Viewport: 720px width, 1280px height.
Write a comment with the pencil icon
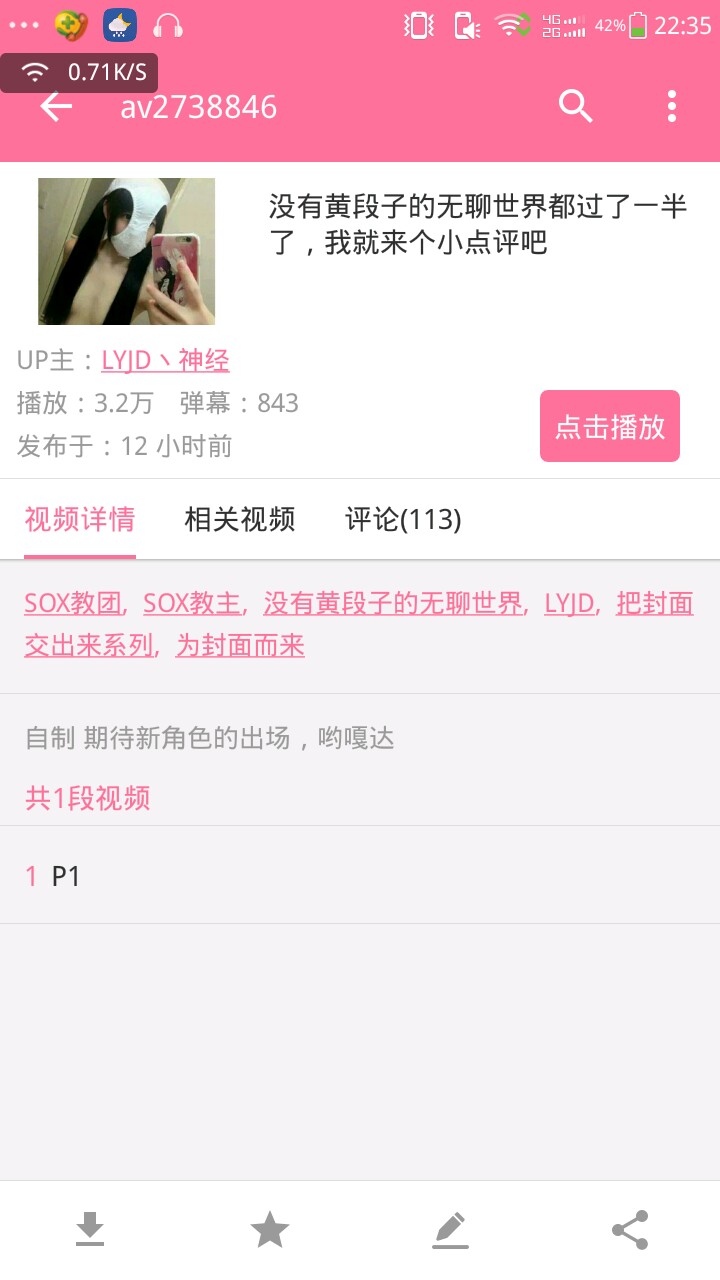450,1229
